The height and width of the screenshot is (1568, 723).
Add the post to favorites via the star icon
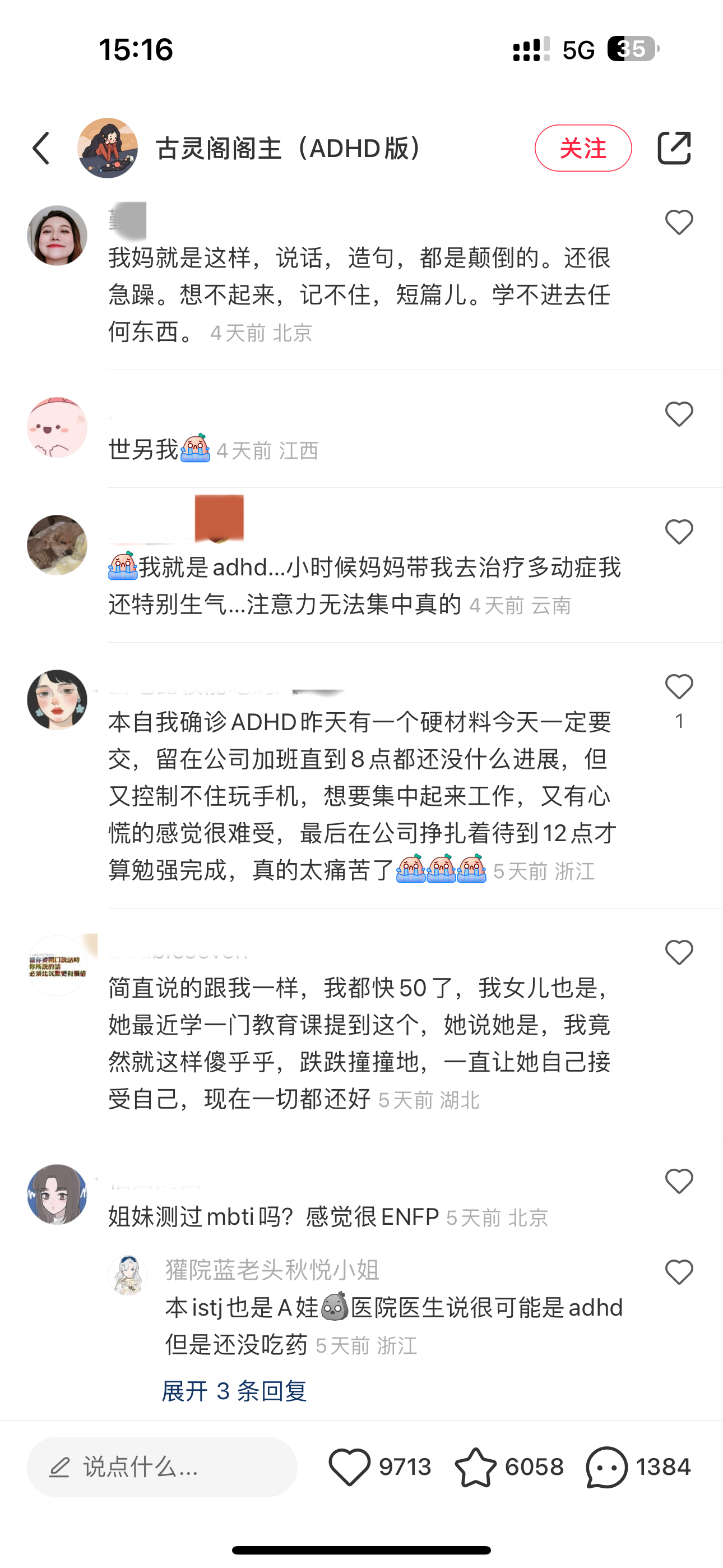point(475,1467)
